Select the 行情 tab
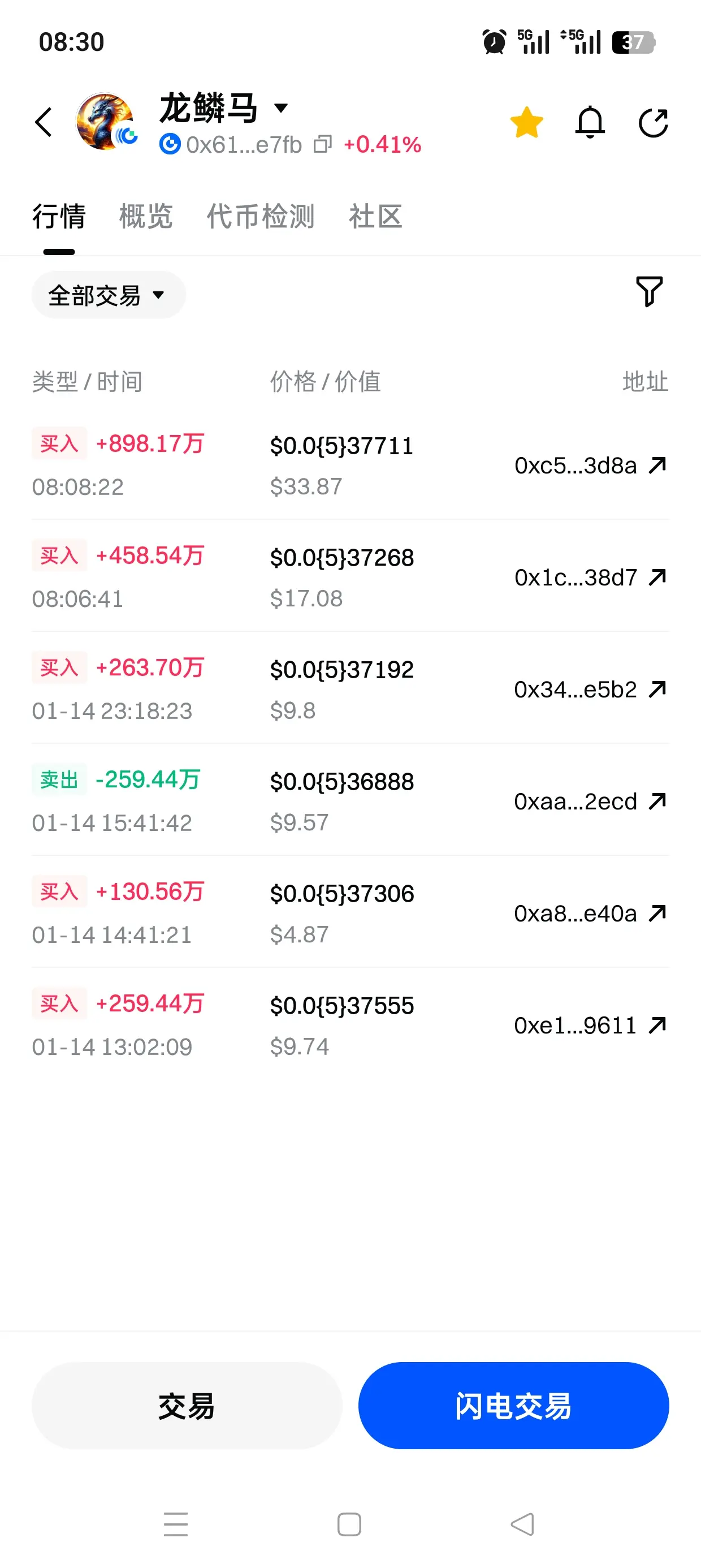 pos(59,216)
